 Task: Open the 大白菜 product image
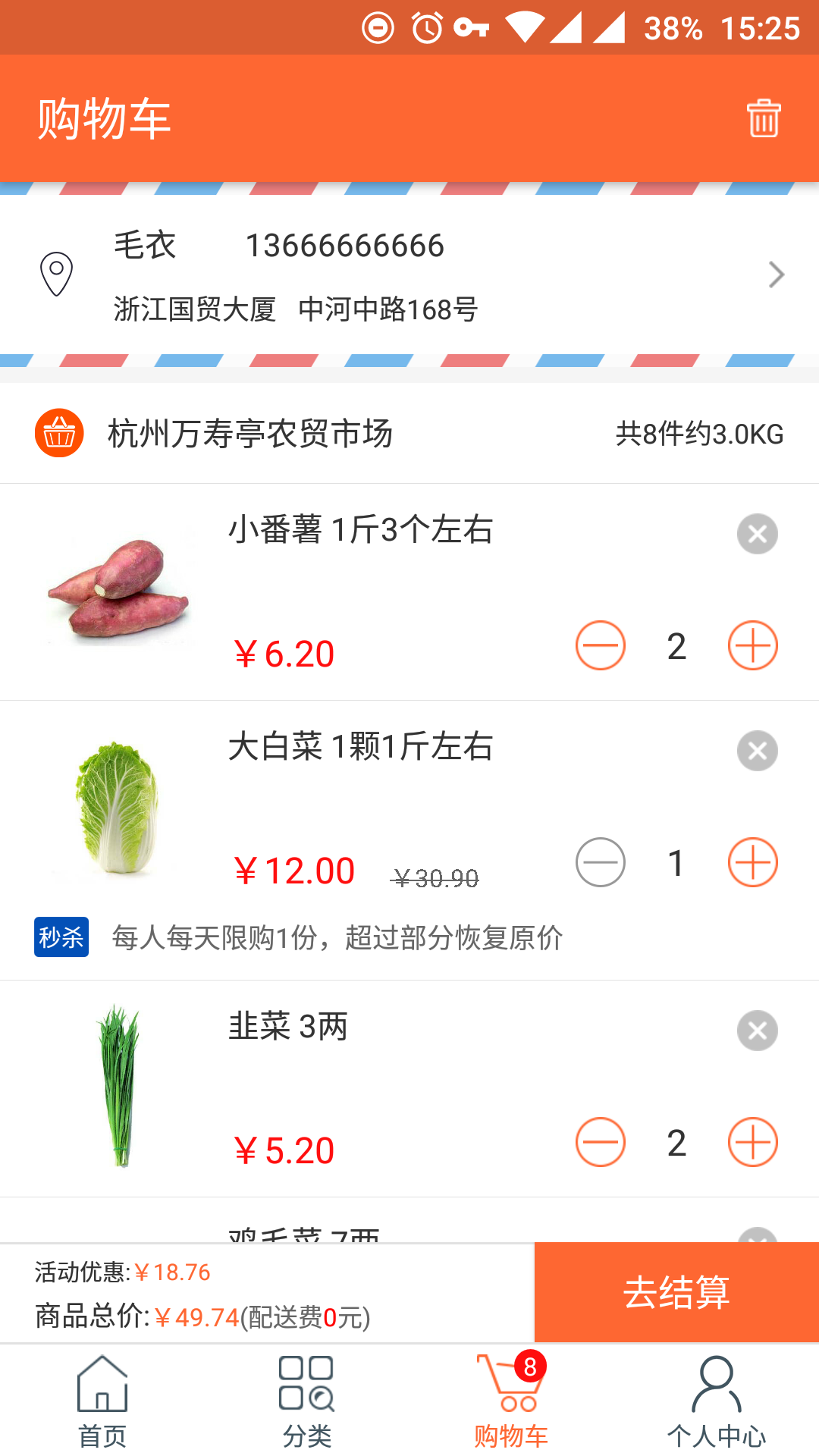coord(118,808)
